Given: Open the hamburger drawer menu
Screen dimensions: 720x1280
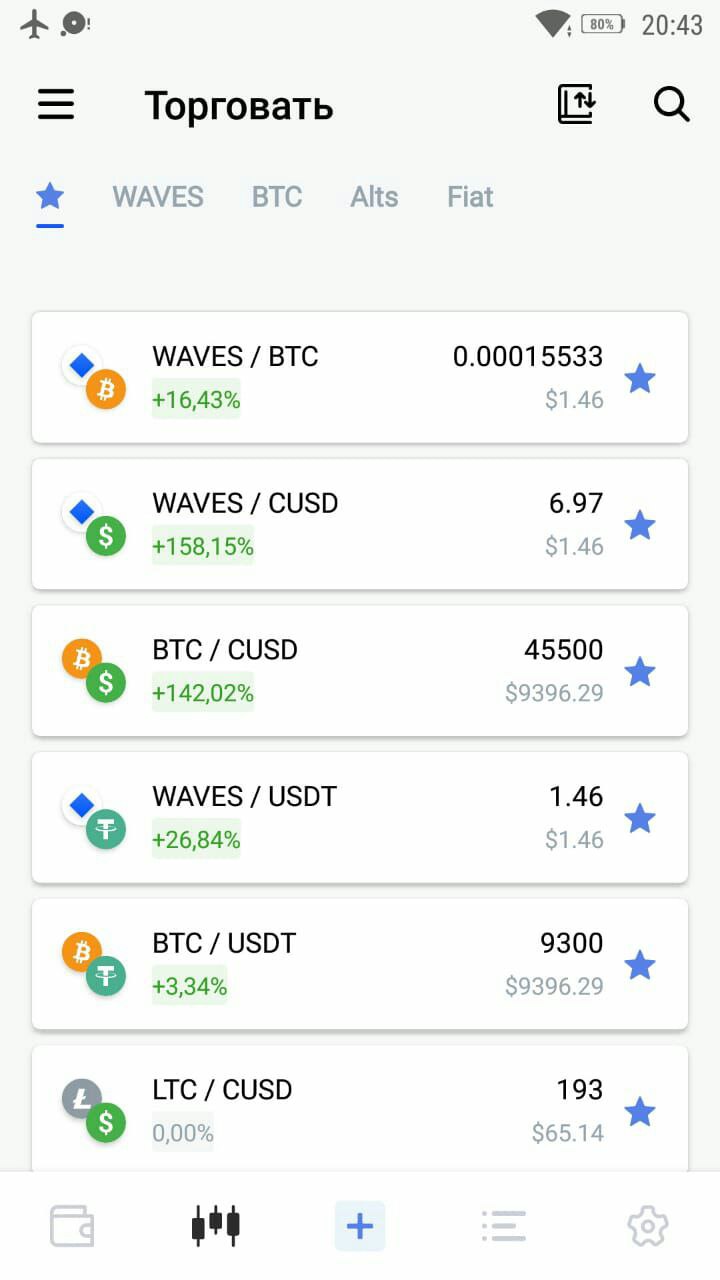Looking at the screenshot, I should coord(56,104).
